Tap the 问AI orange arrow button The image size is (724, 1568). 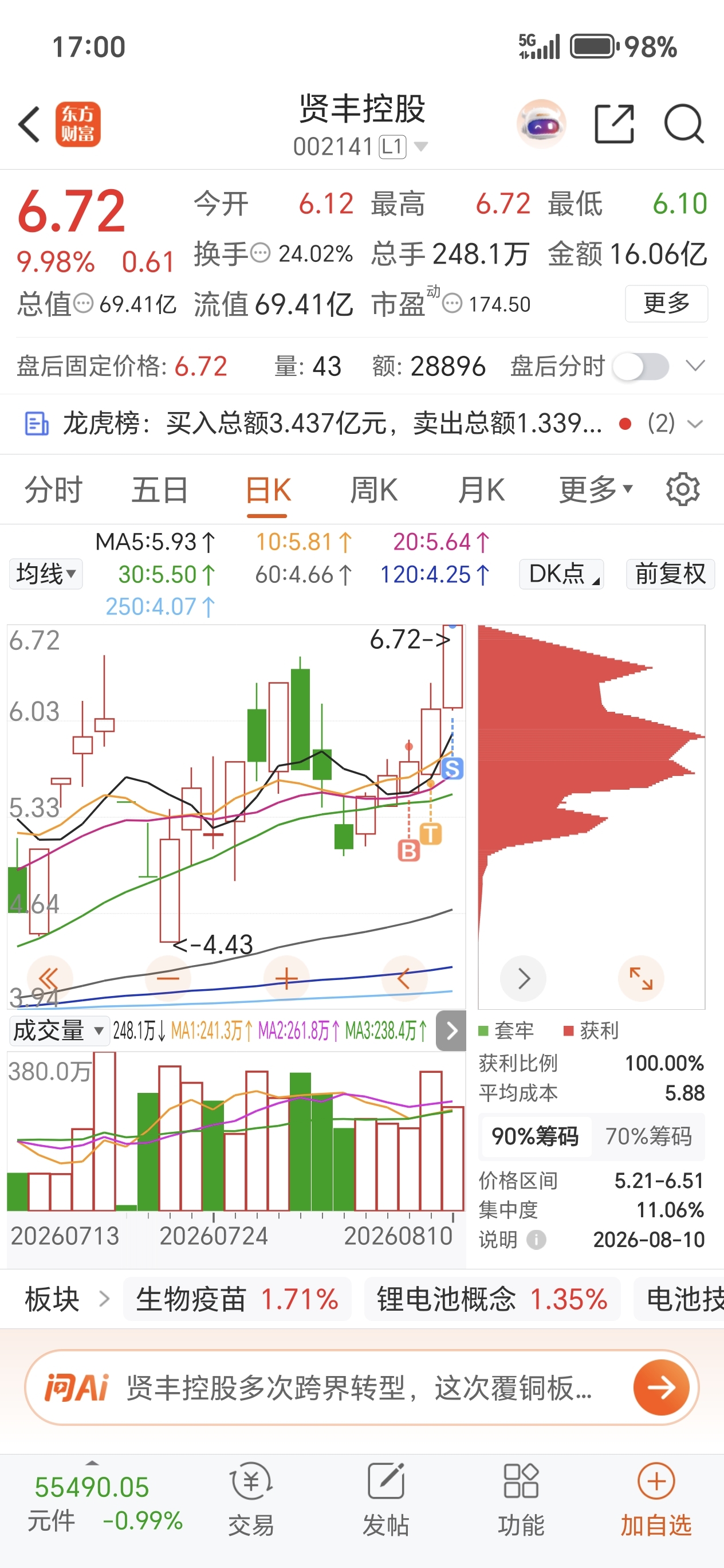pos(662,1388)
